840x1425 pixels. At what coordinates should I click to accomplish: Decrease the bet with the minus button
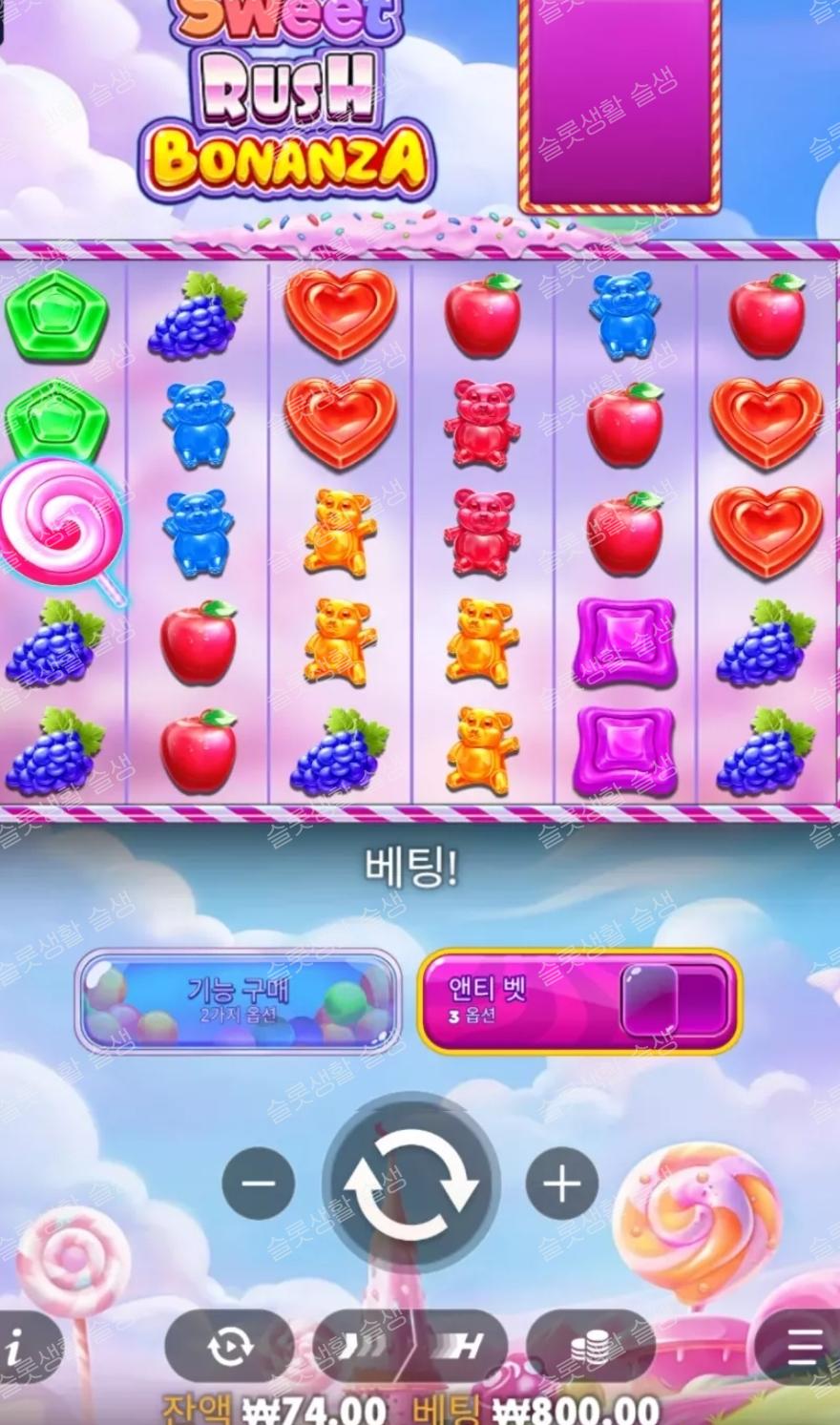(x=258, y=1184)
